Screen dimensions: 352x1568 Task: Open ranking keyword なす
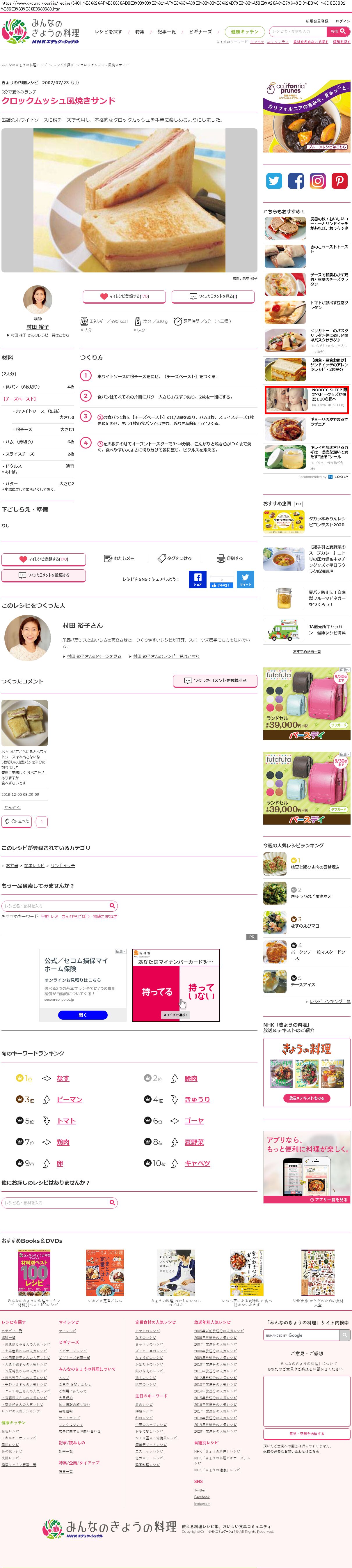point(63,1078)
